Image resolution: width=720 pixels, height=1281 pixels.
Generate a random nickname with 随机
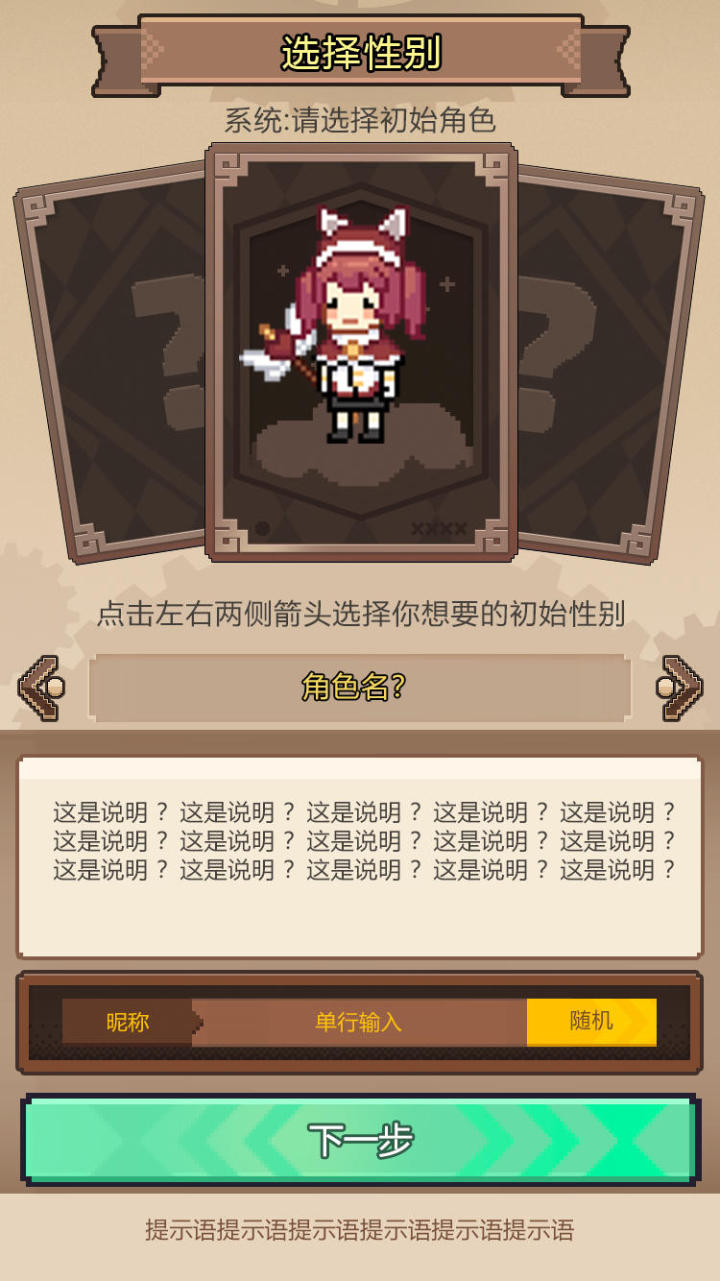click(x=591, y=1021)
